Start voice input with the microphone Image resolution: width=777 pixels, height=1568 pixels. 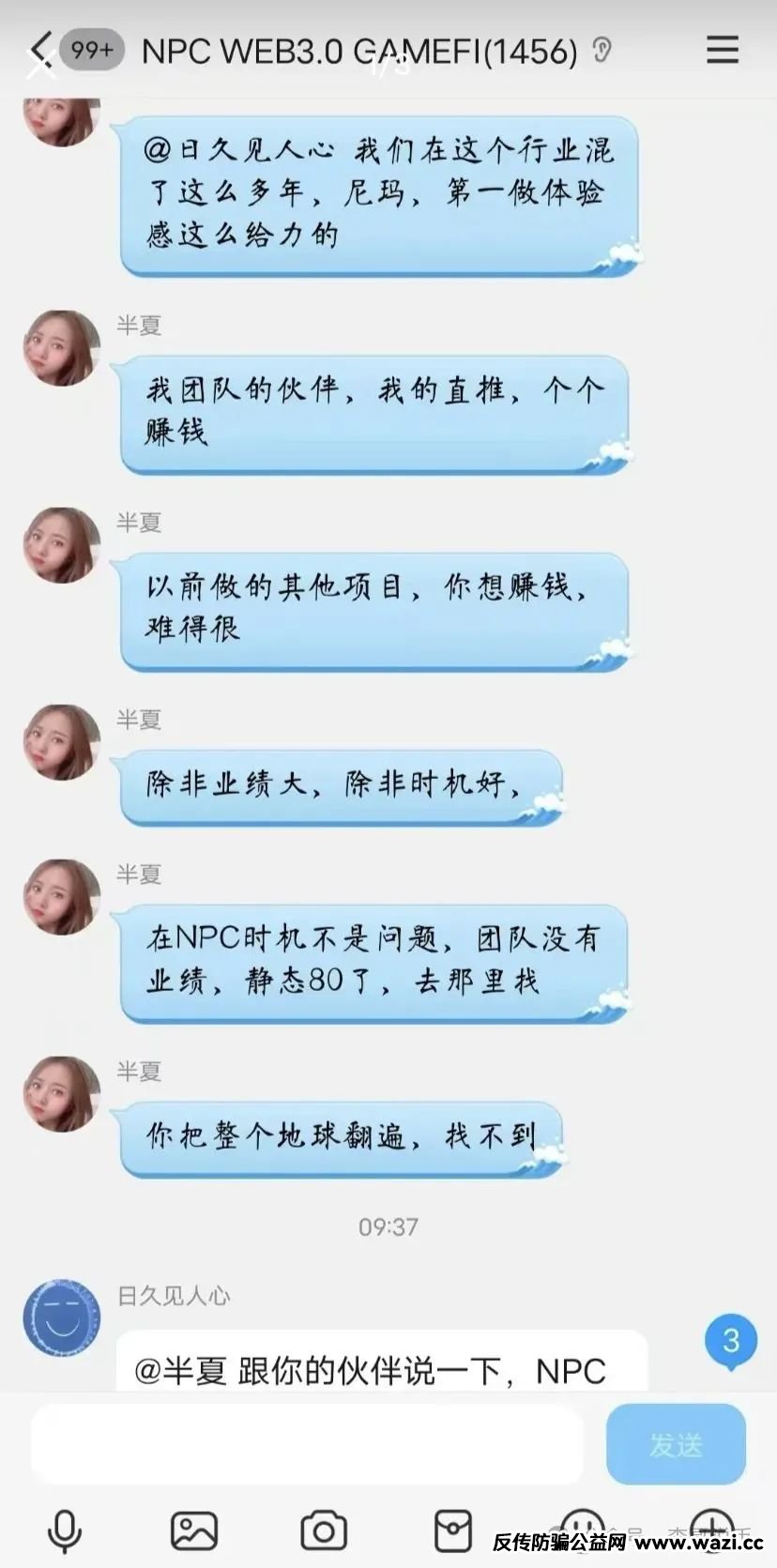[64, 1531]
